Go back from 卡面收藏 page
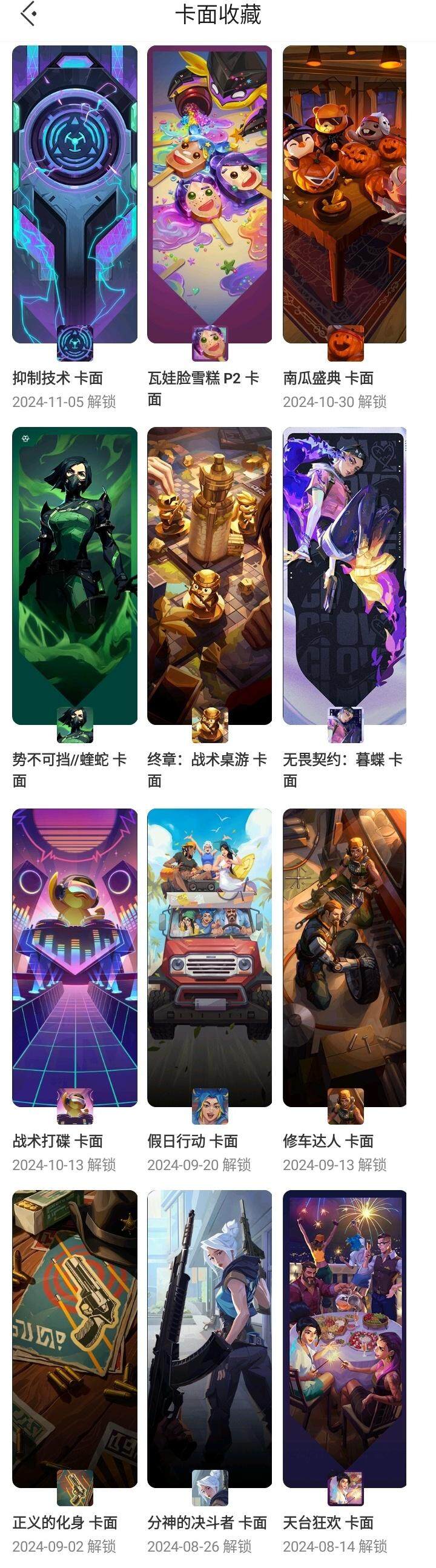 [28, 15]
